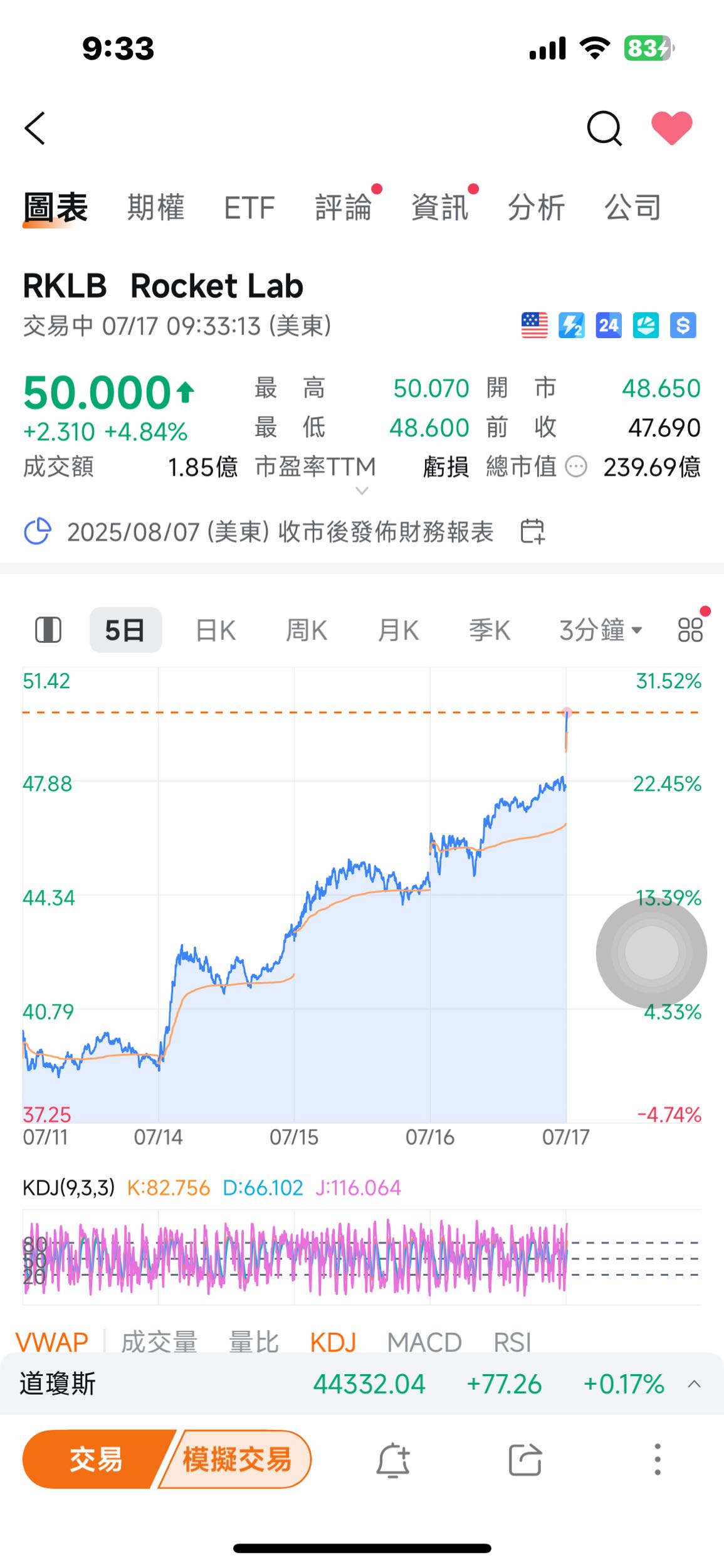Remove RKLB from favorites via heart icon

point(671,128)
